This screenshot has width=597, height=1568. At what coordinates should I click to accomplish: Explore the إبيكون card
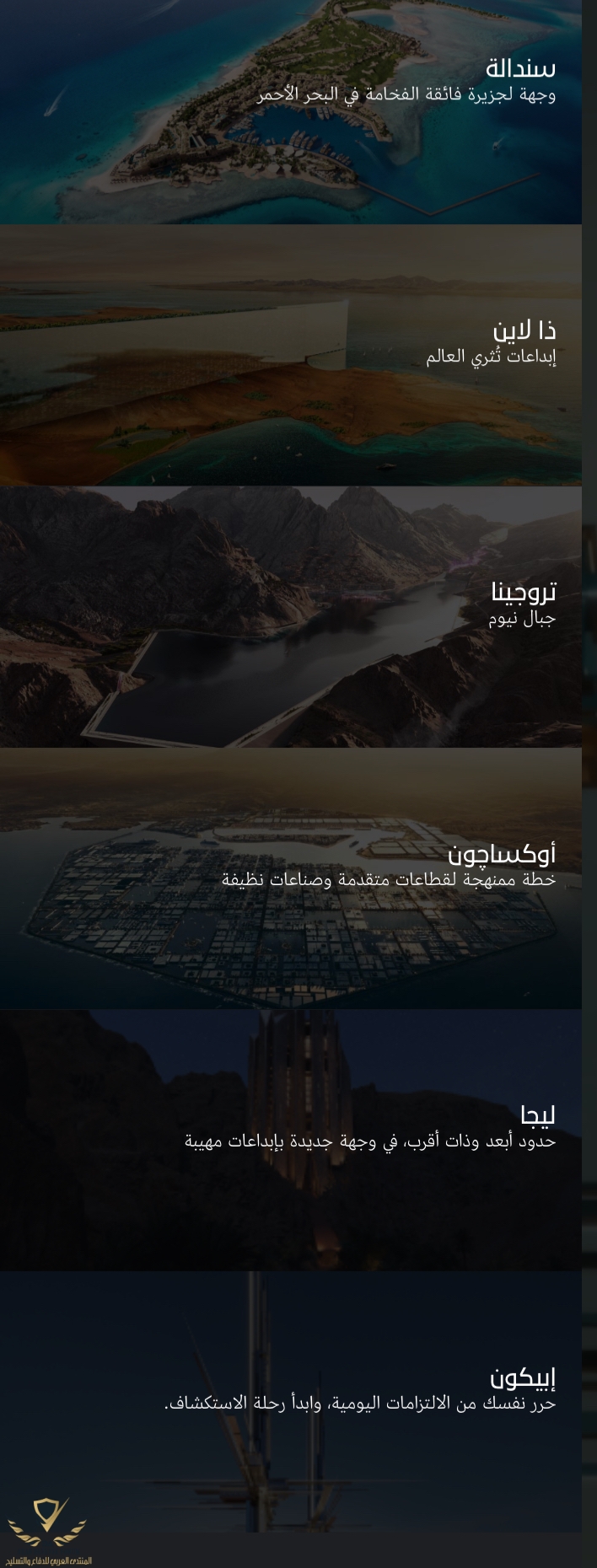[x=291, y=1400]
